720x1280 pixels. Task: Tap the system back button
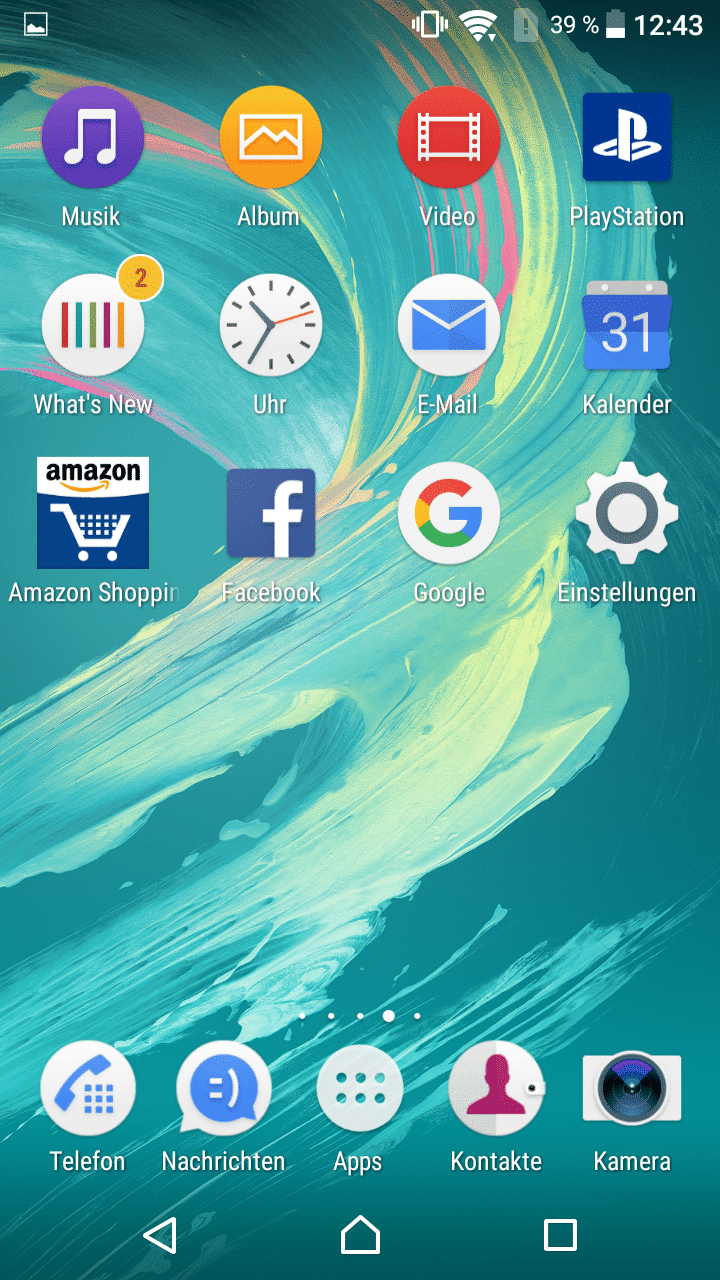(160, 1235)
